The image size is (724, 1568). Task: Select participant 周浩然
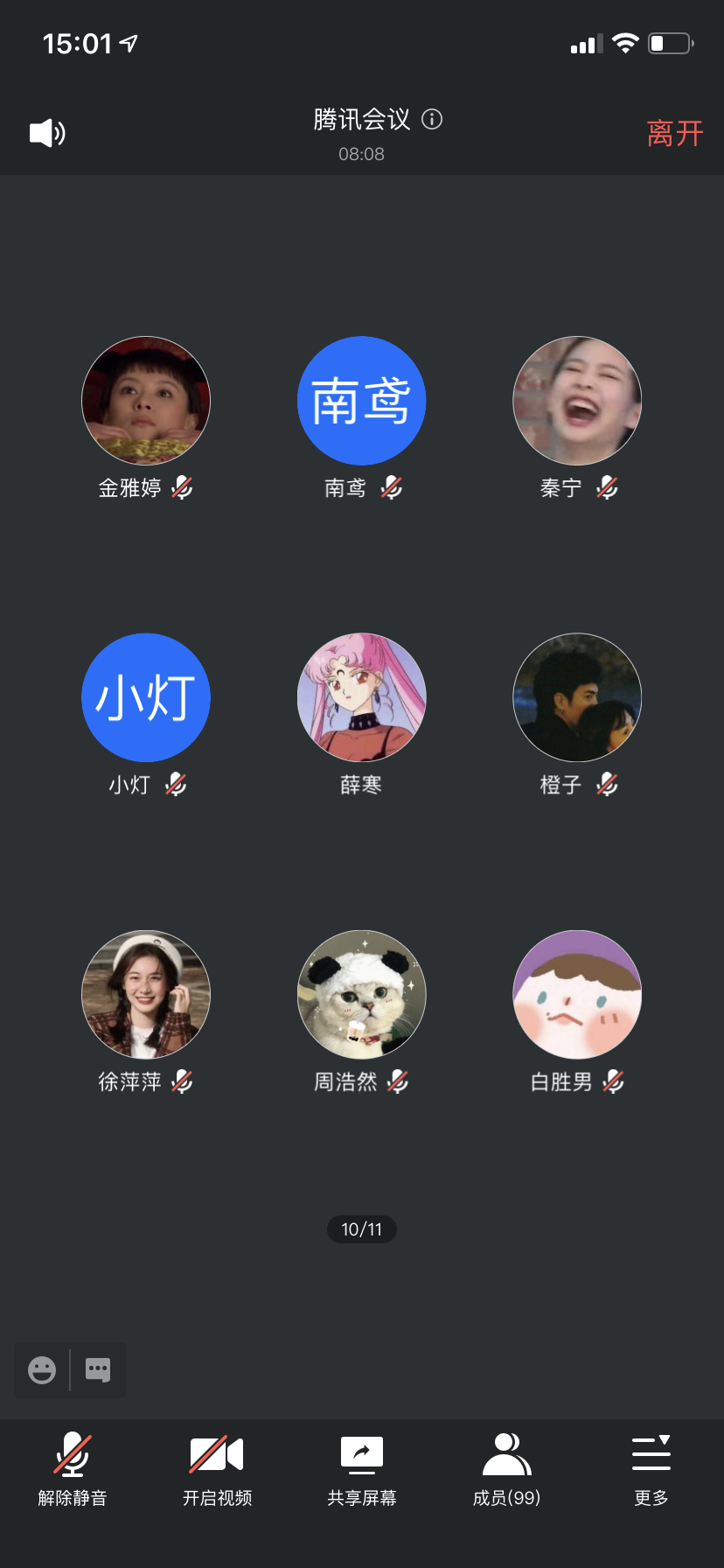pyautogui.click(x=361, y=994)
